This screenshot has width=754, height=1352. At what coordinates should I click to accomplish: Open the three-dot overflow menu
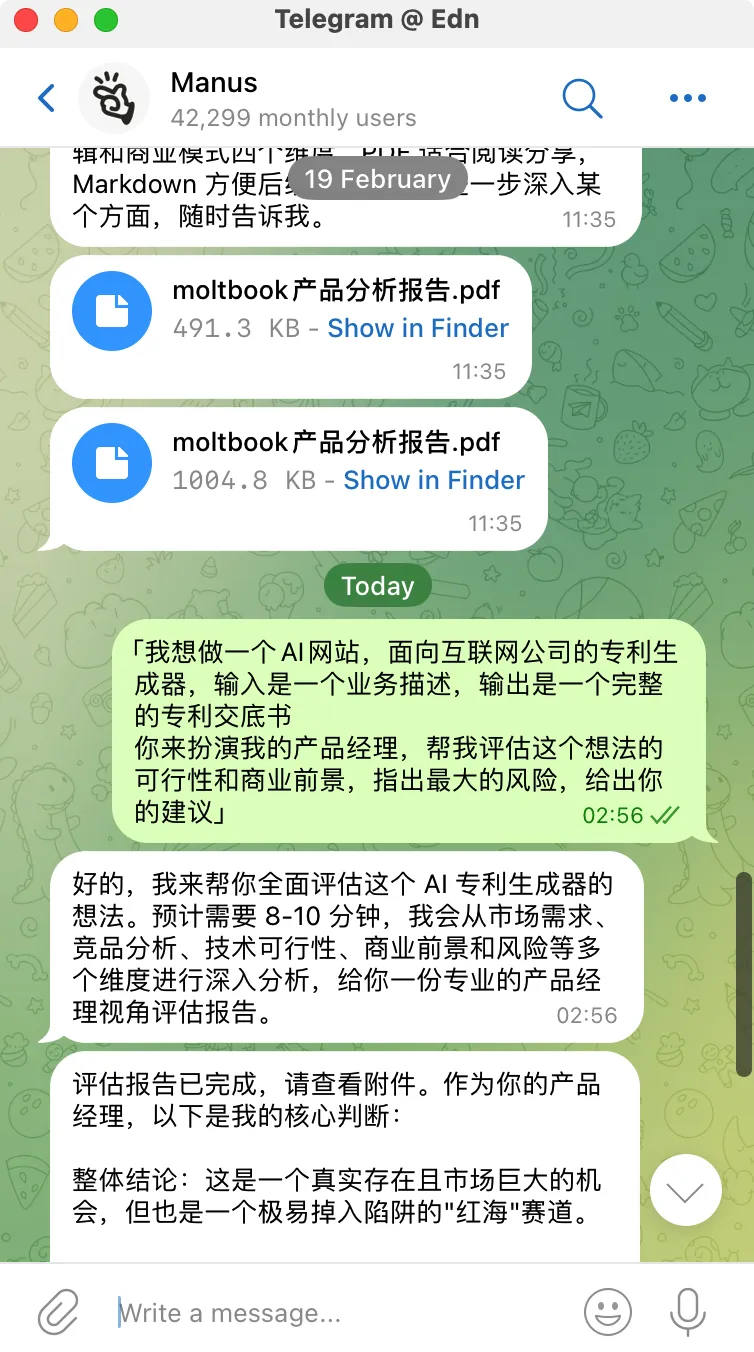pos(687,98)
